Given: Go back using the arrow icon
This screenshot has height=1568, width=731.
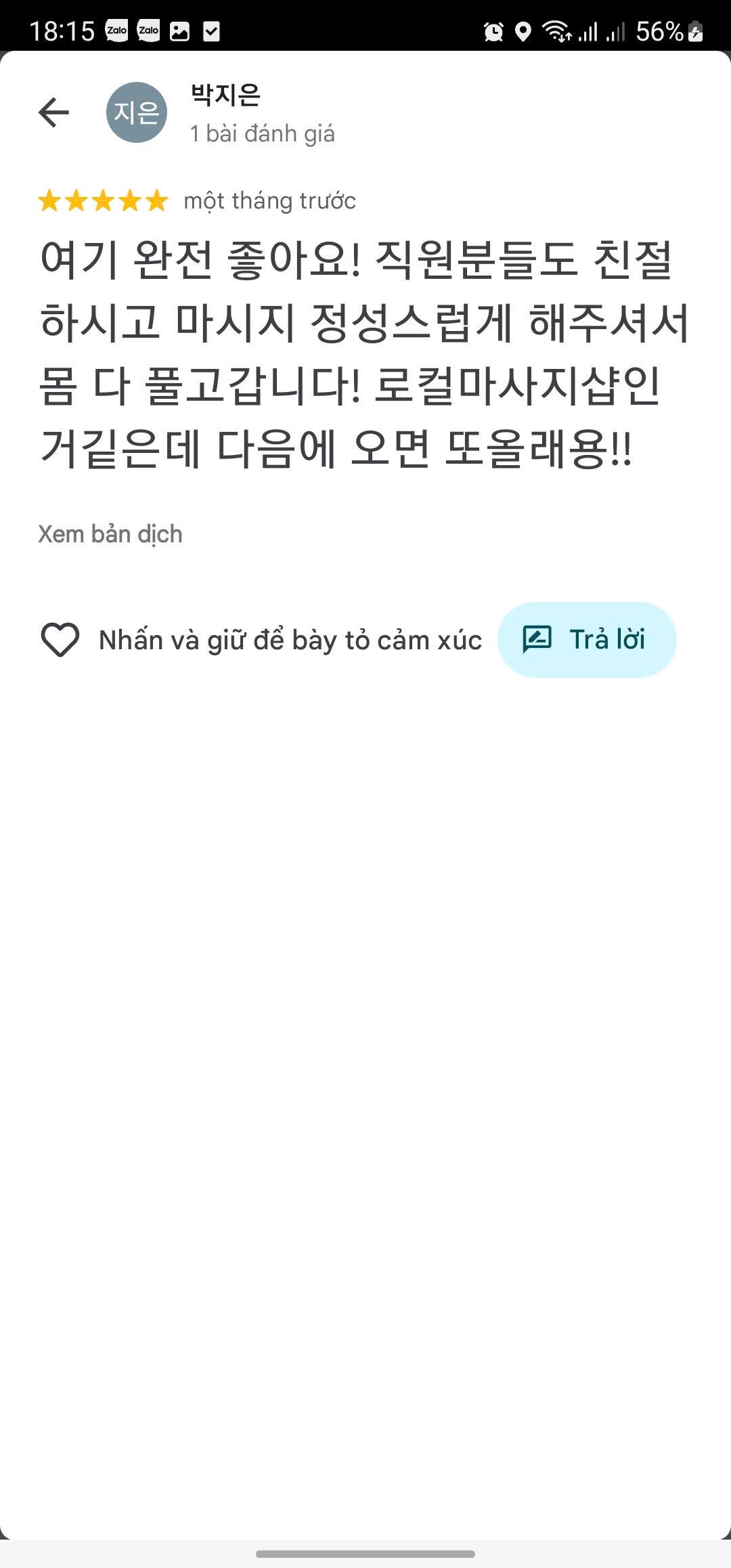Looking at the screenshot, I should click(x=54, y=112).
